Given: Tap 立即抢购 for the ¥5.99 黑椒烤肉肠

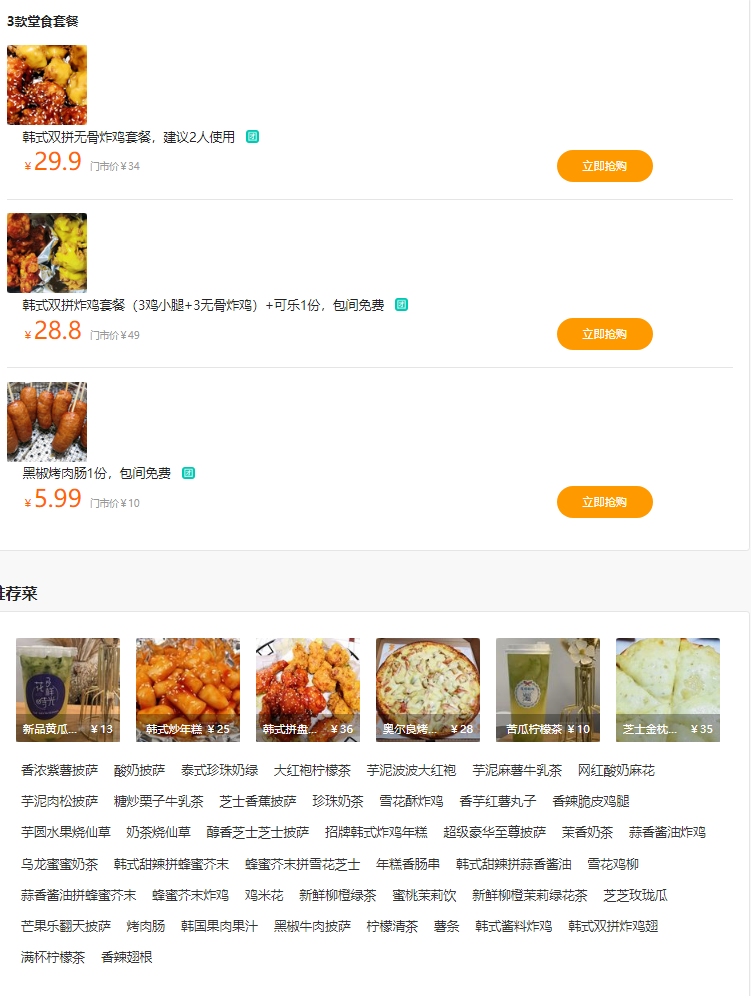Looking at the screenshot, I should pyautogui.click(x=604, y=502).
